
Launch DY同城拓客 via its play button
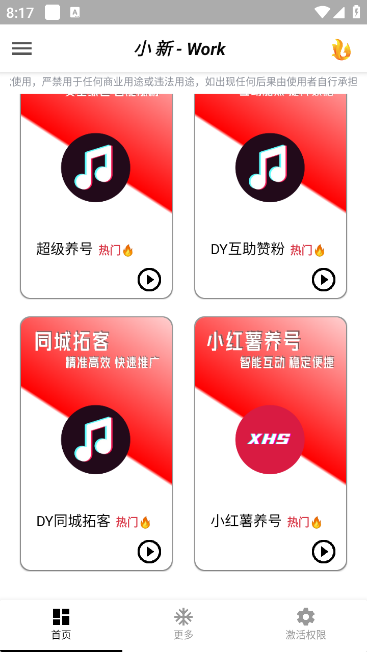coord(149,552)
